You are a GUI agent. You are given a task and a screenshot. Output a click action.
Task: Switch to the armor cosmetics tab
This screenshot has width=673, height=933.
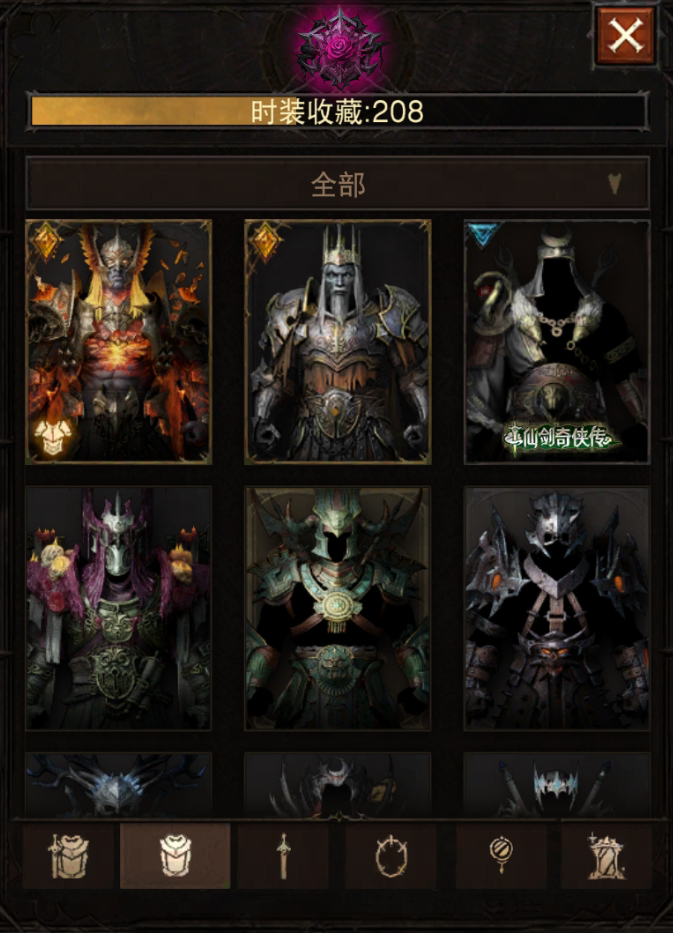(175, 857)
